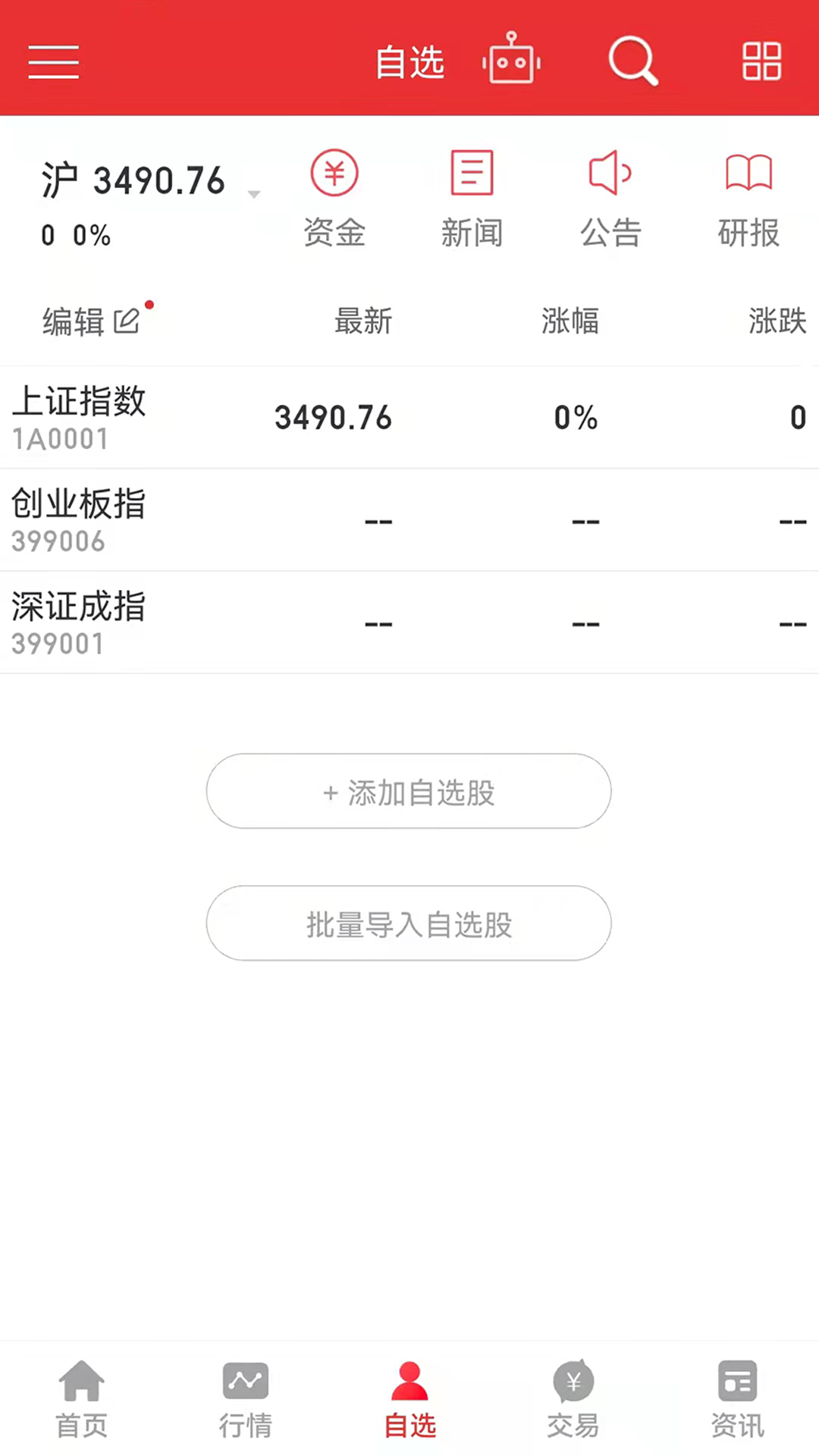Tap the search magnifier icon
The width and height of the screenshot is (819, 1456).
click(633, 61)
